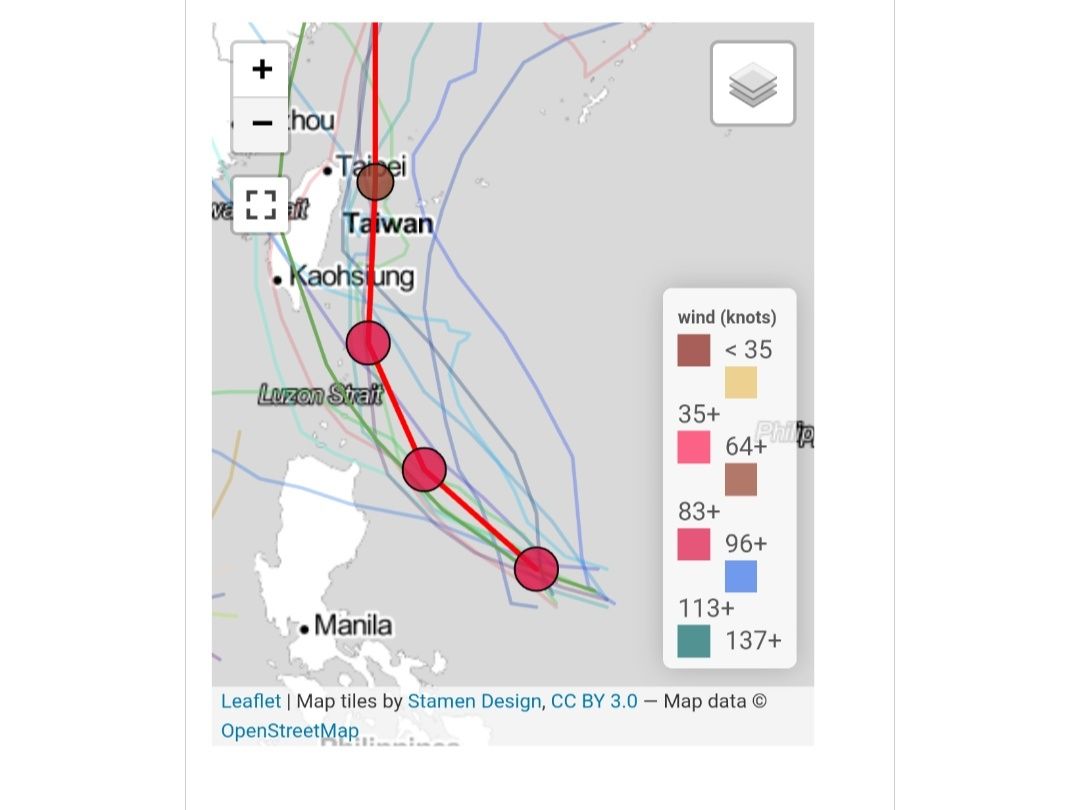Select the track point above Luzon Strait
This screenshot has width=1080, height=810.
(x=368, y=343)
